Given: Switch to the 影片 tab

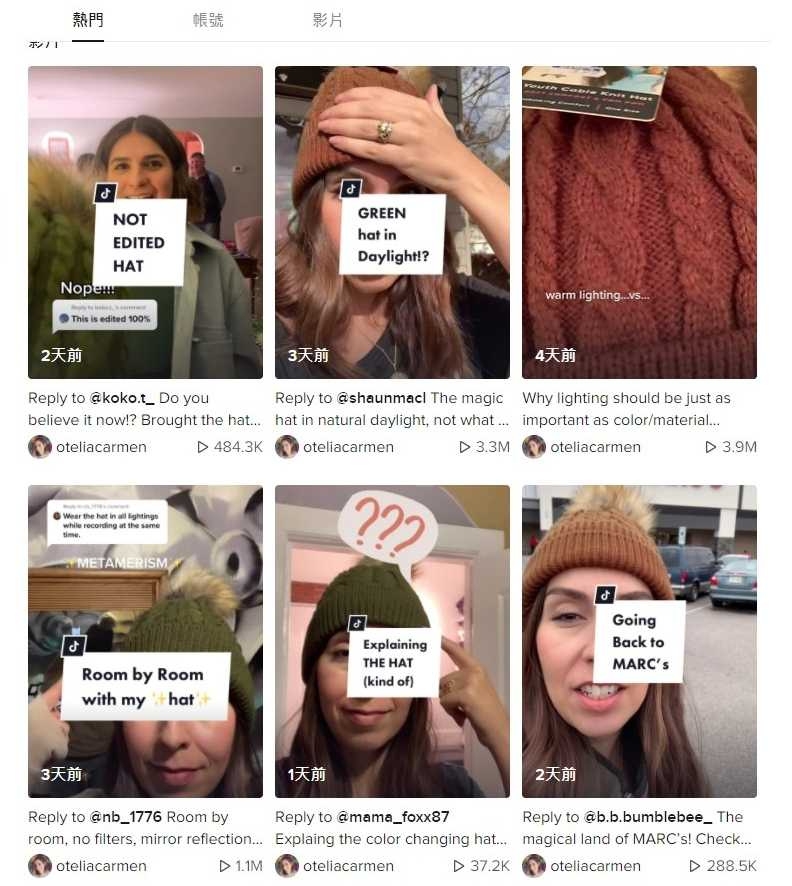Looking at the screenshot, I should (327, 20).
